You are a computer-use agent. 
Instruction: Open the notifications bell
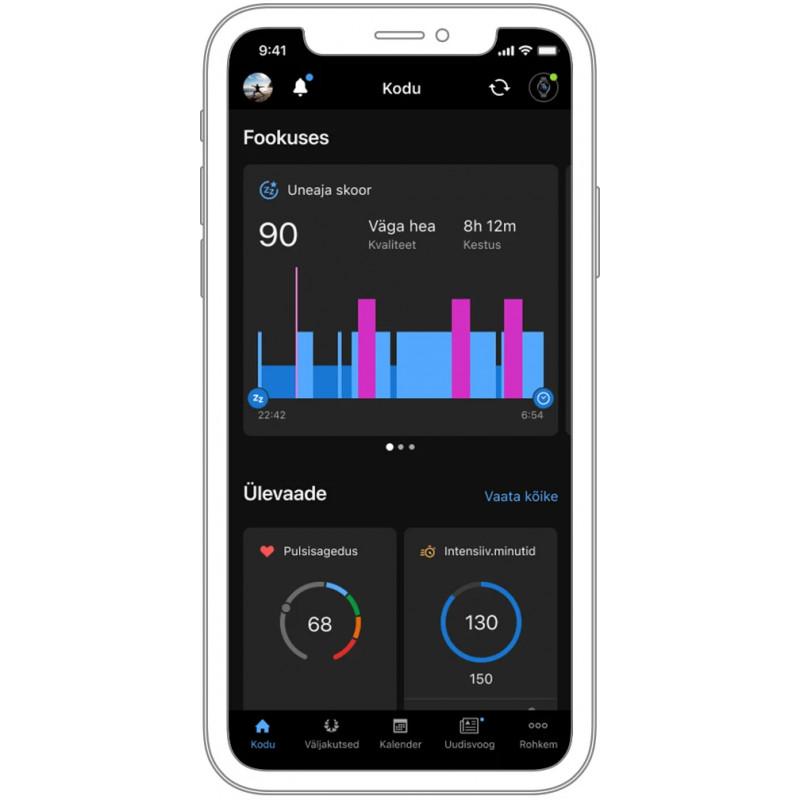coord(300,87)
